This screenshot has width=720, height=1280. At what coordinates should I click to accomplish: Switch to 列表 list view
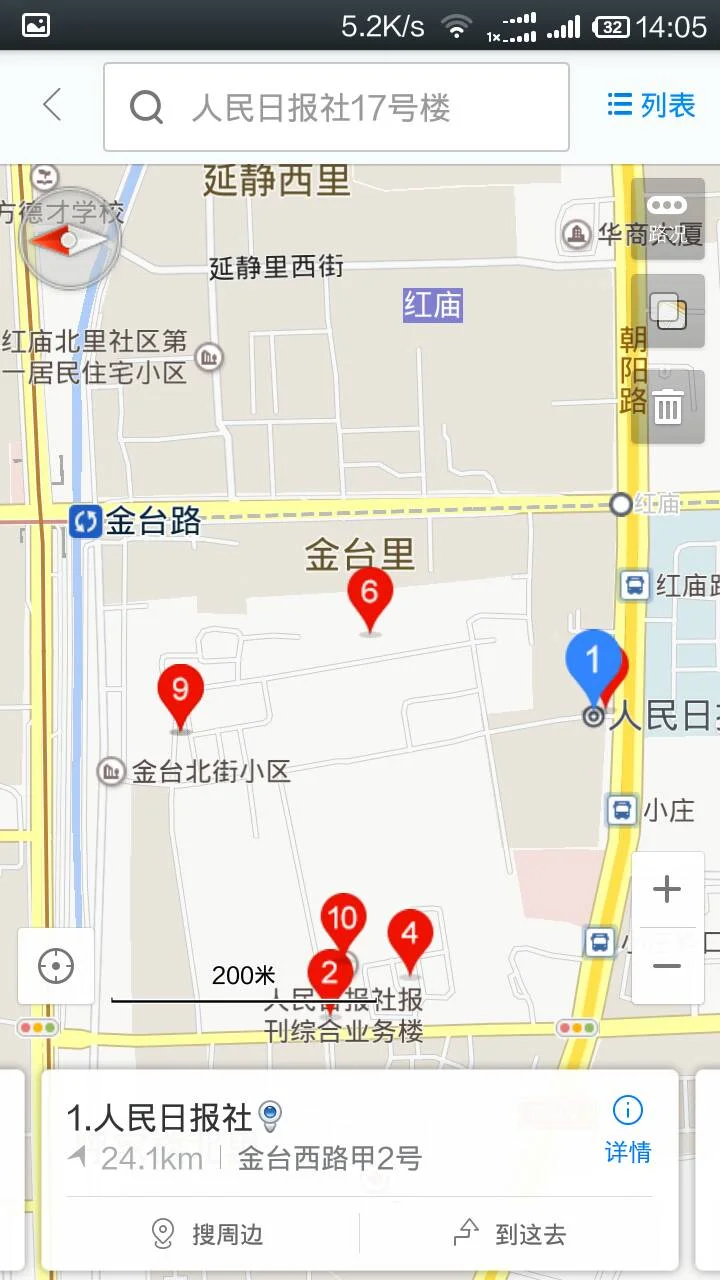pyautogui.click(x=650, y=105)
